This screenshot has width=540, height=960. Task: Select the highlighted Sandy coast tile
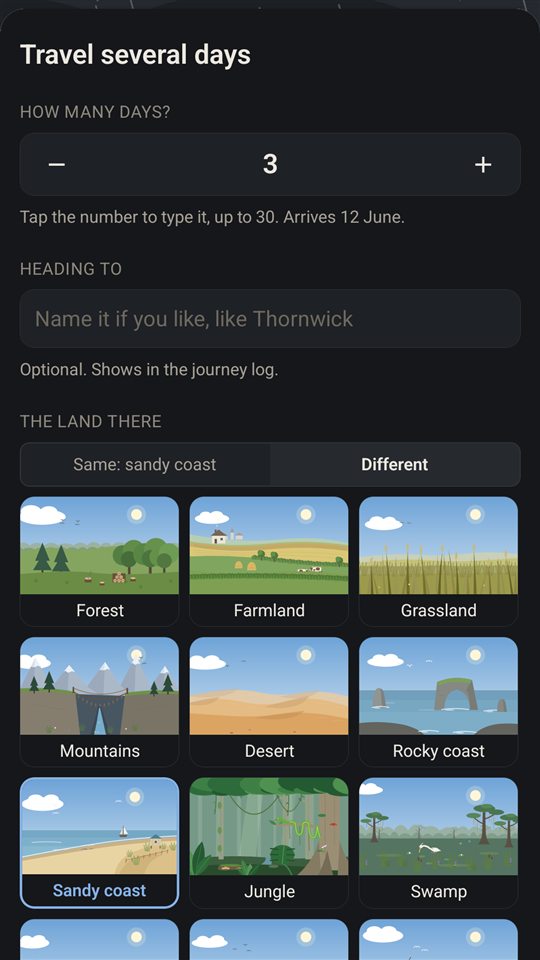tap(100, 842)
